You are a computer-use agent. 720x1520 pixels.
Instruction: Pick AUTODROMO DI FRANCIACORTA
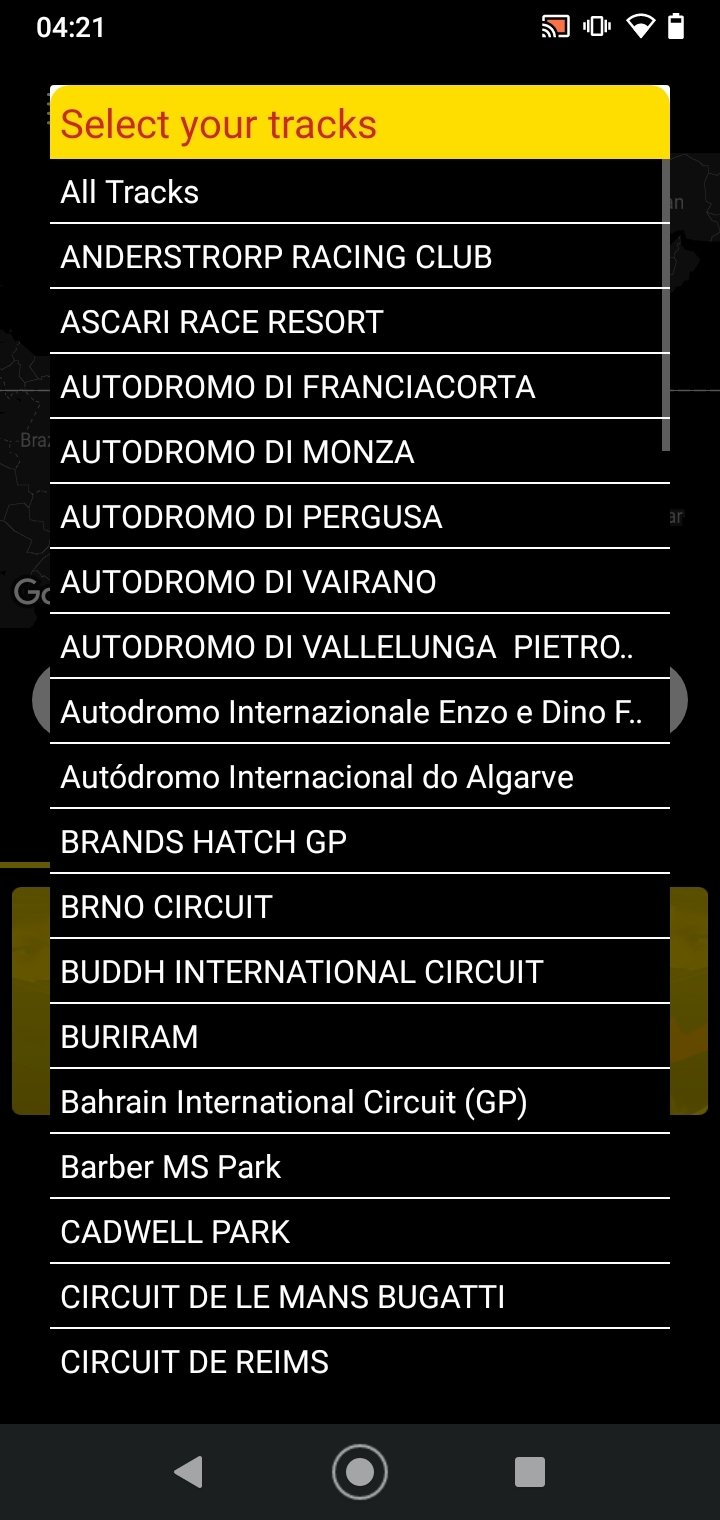(x=359, y=386)
